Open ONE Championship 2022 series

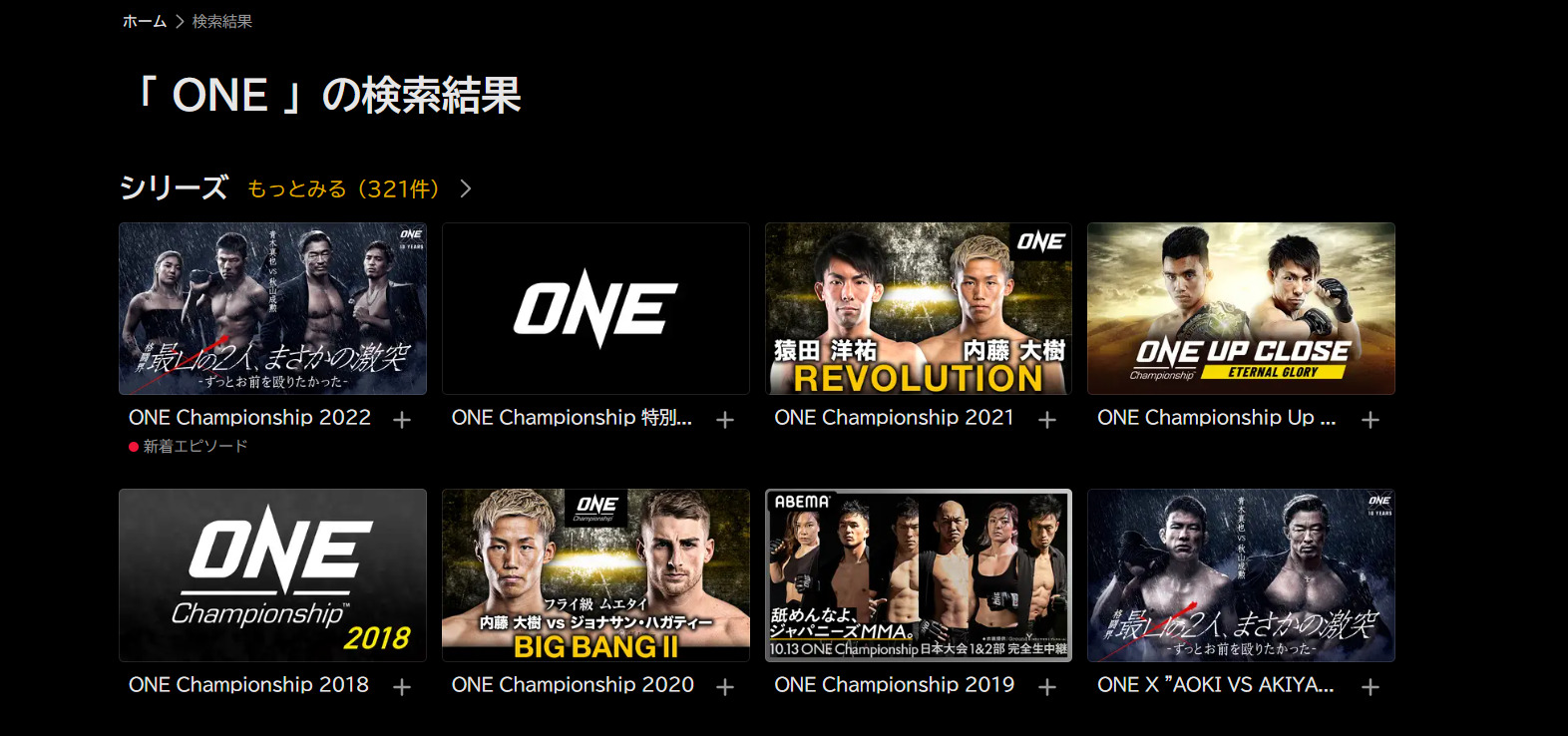coord(272,308)
